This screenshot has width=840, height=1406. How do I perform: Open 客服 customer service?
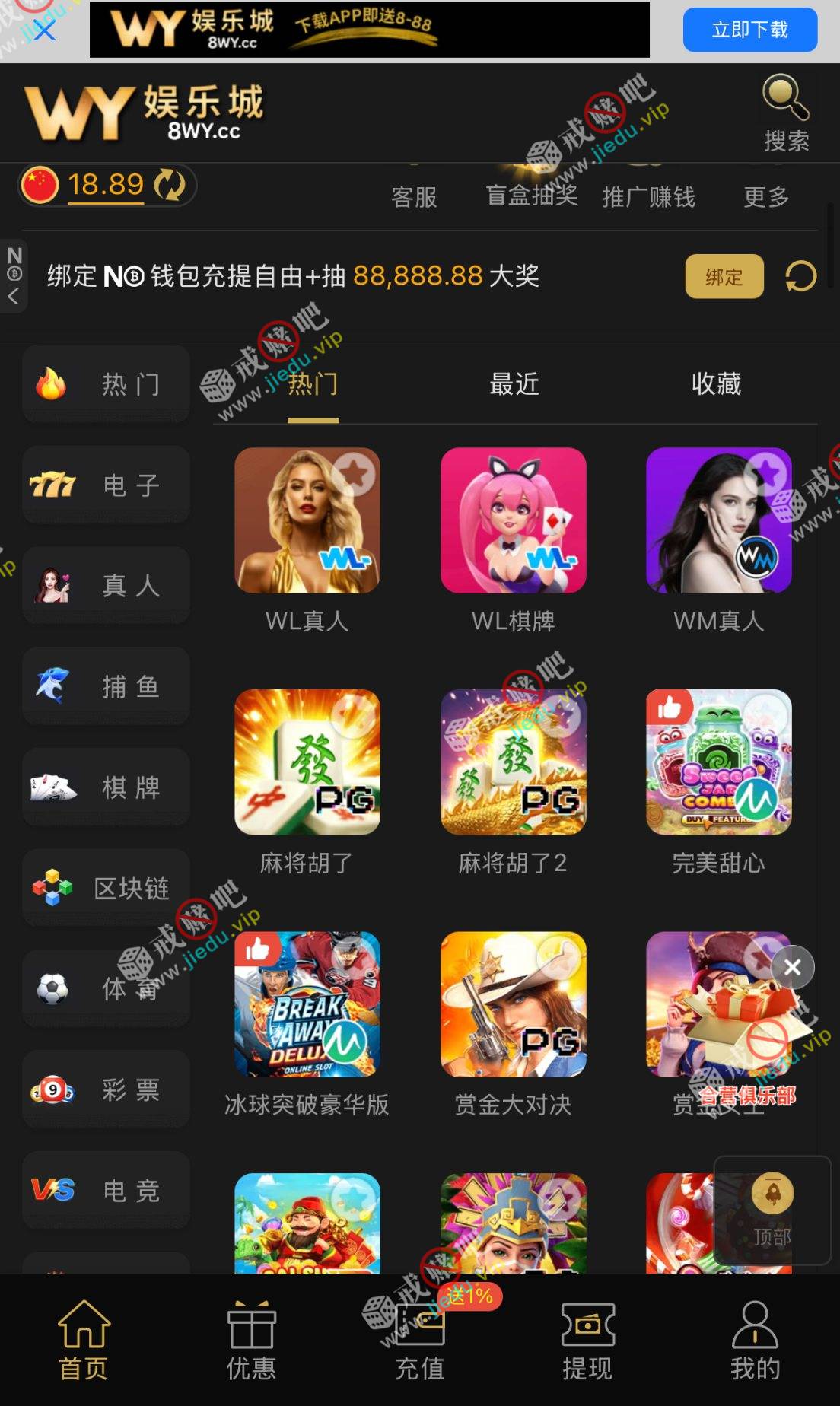coord(414,196)
